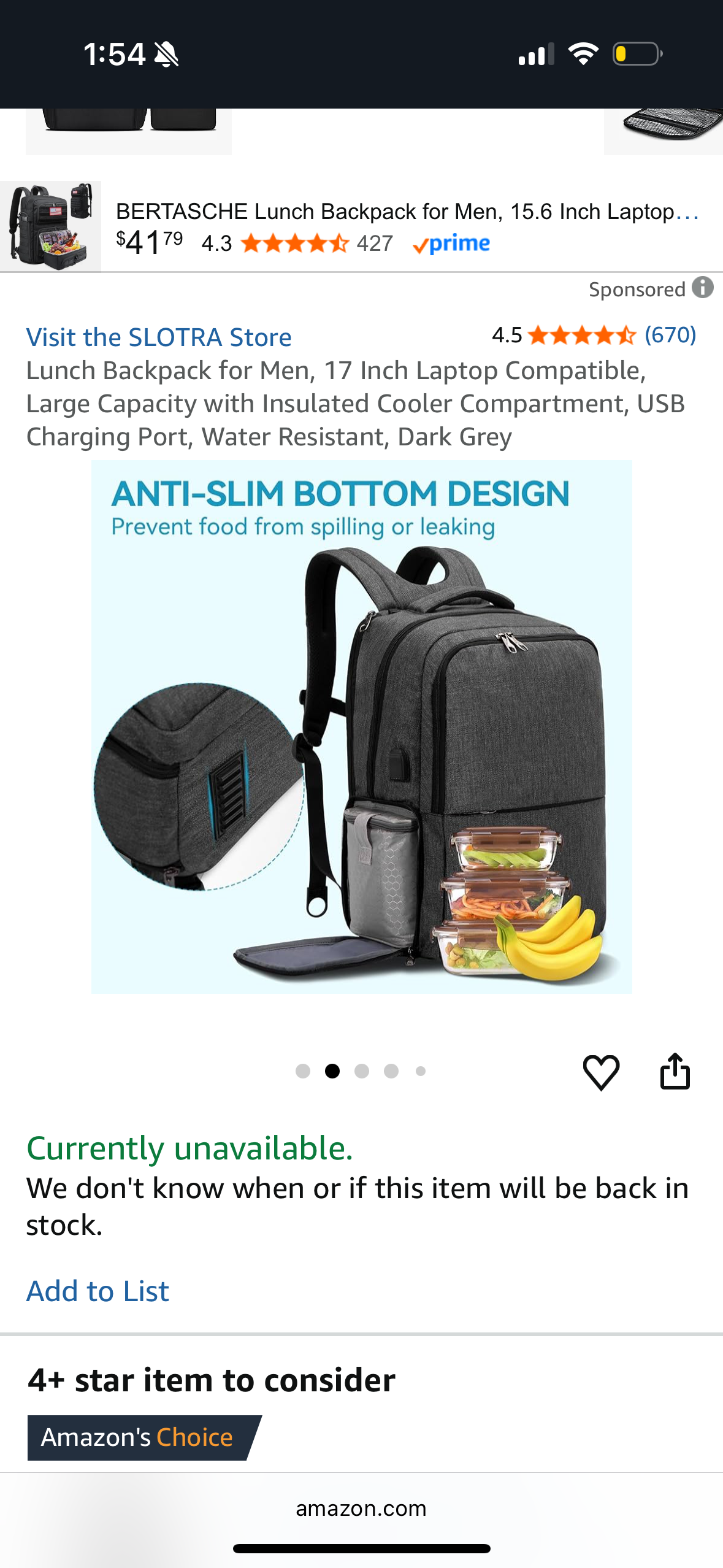This screenshot has height=1568, width=723.
Task: Share this product listing
Action: click(675, 1071)
